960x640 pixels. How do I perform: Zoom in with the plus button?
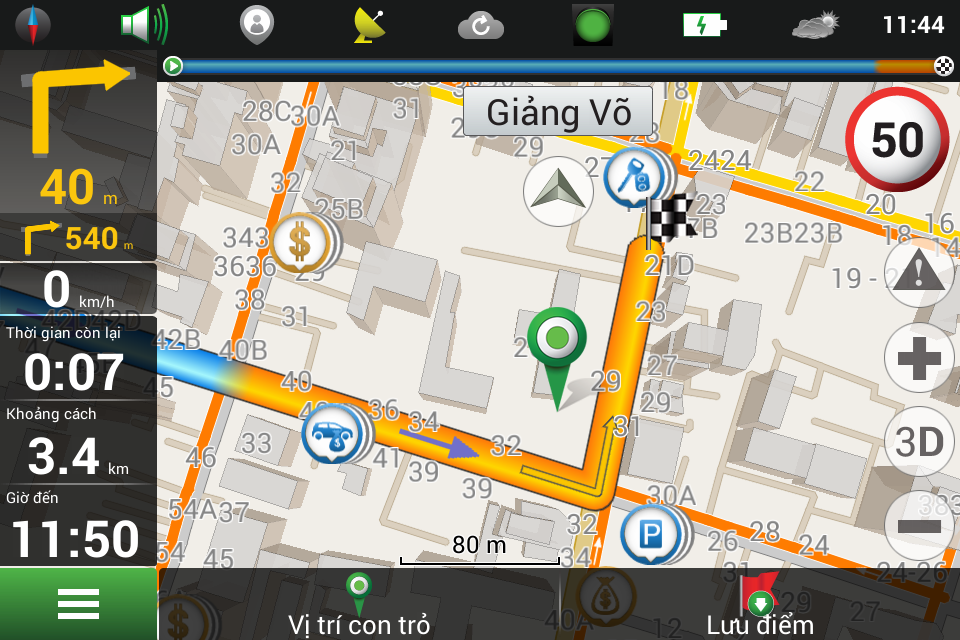(x=918, y=358)
